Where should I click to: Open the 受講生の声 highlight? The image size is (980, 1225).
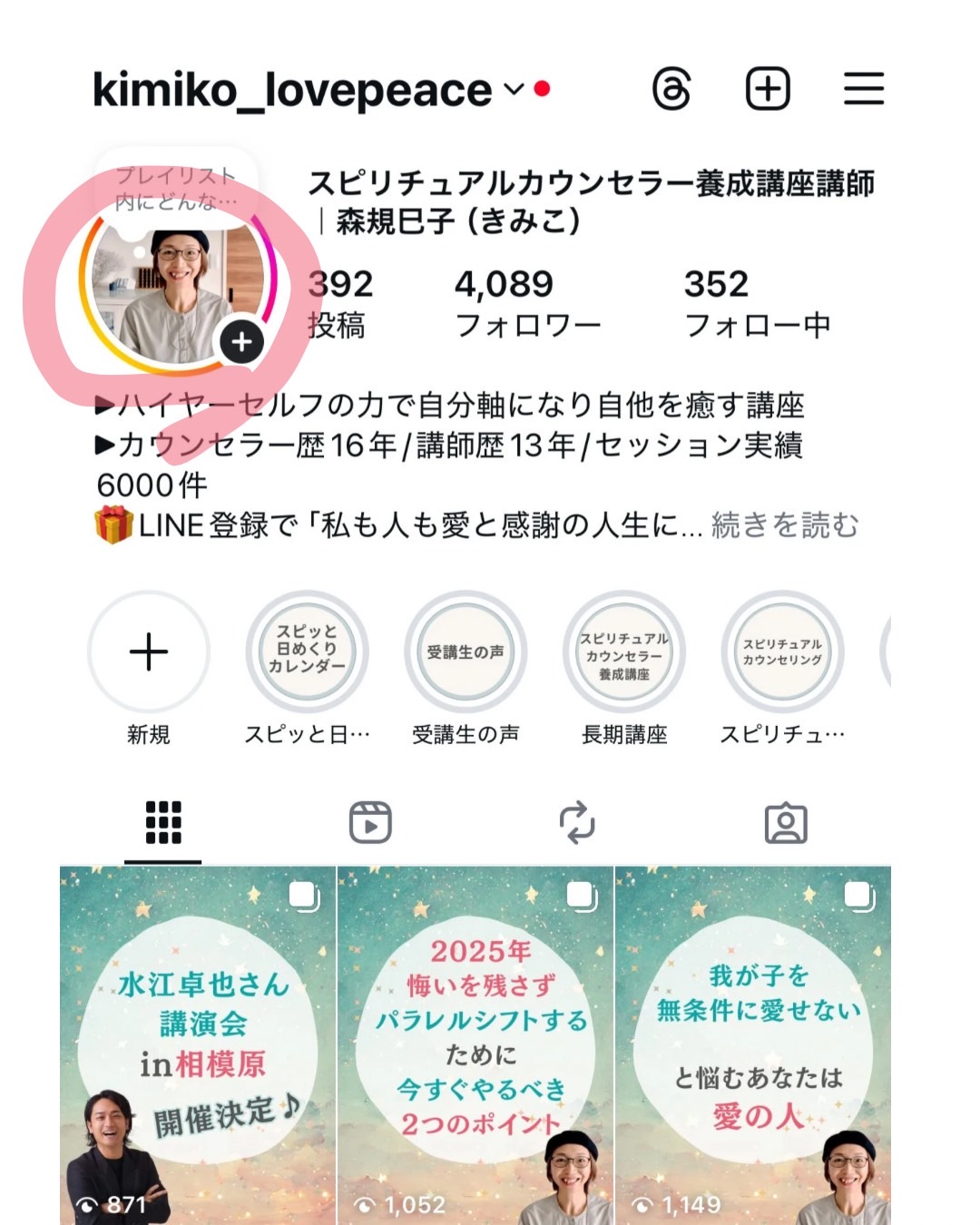tap(465, 652)
